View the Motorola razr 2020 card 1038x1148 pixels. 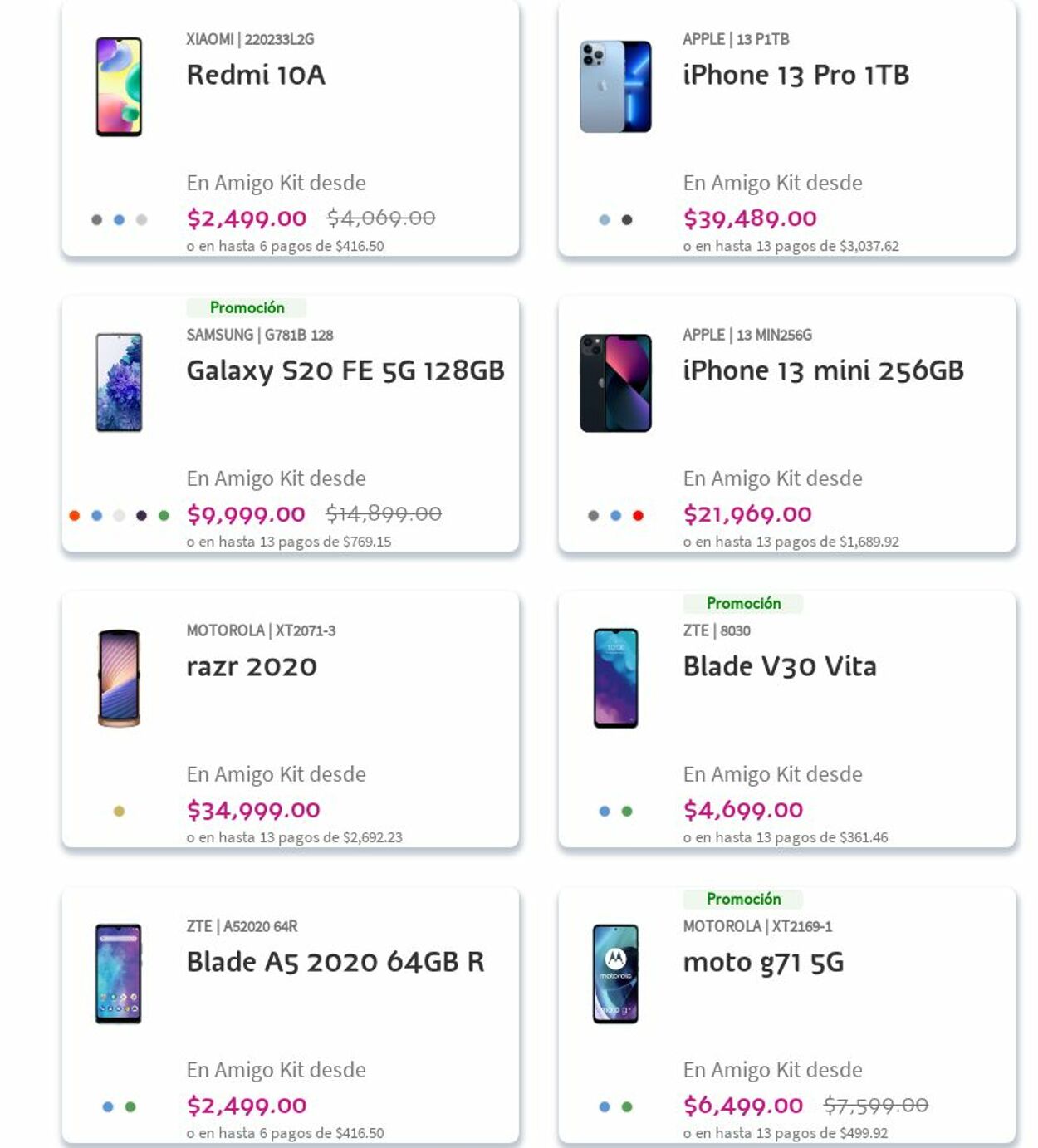(x=251, y=666)
